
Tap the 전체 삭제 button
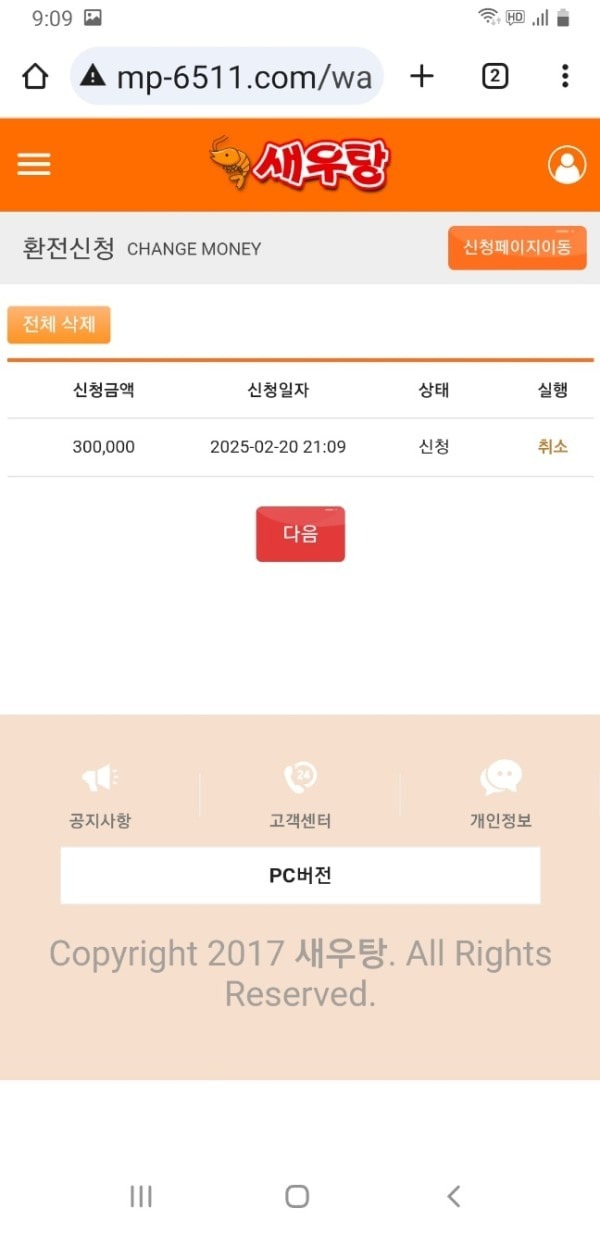point(59,325)
